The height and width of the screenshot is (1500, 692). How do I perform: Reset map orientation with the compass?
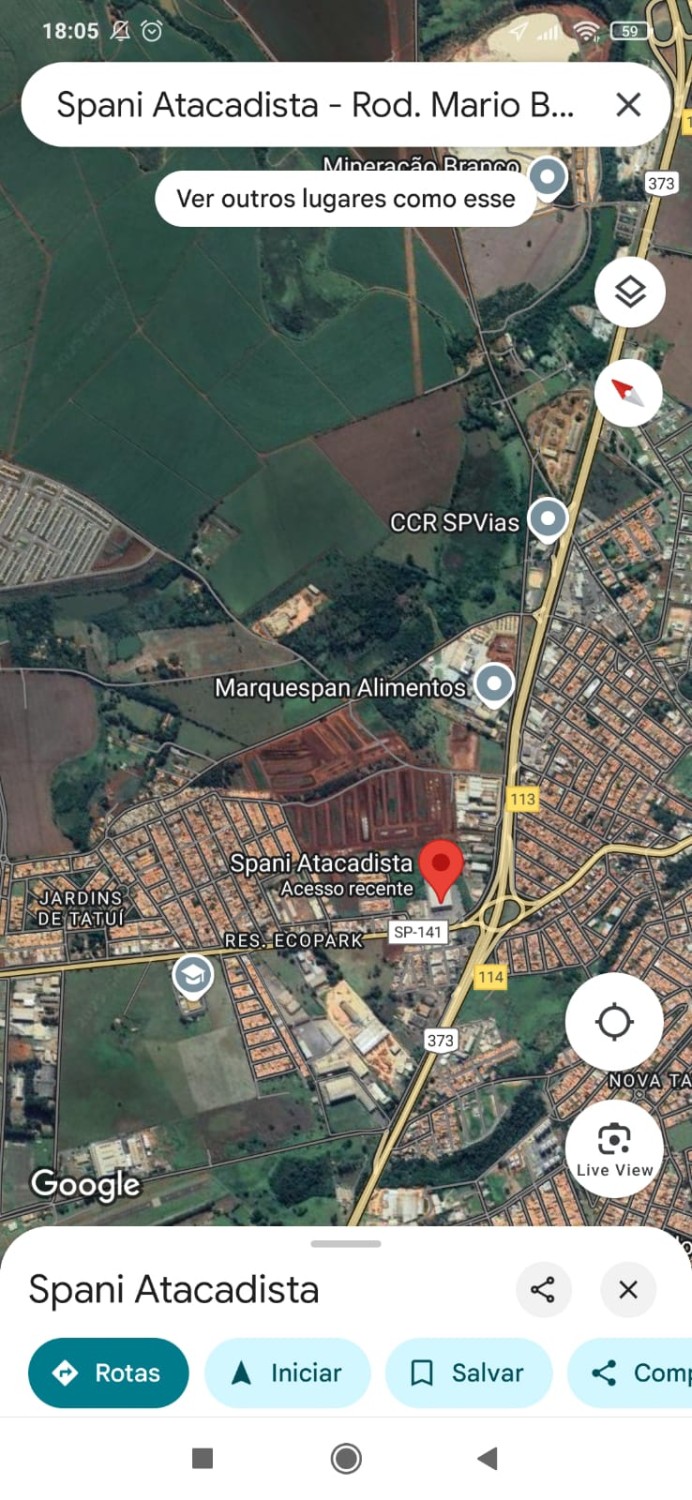pyautogui.click(x=629, y=393)
